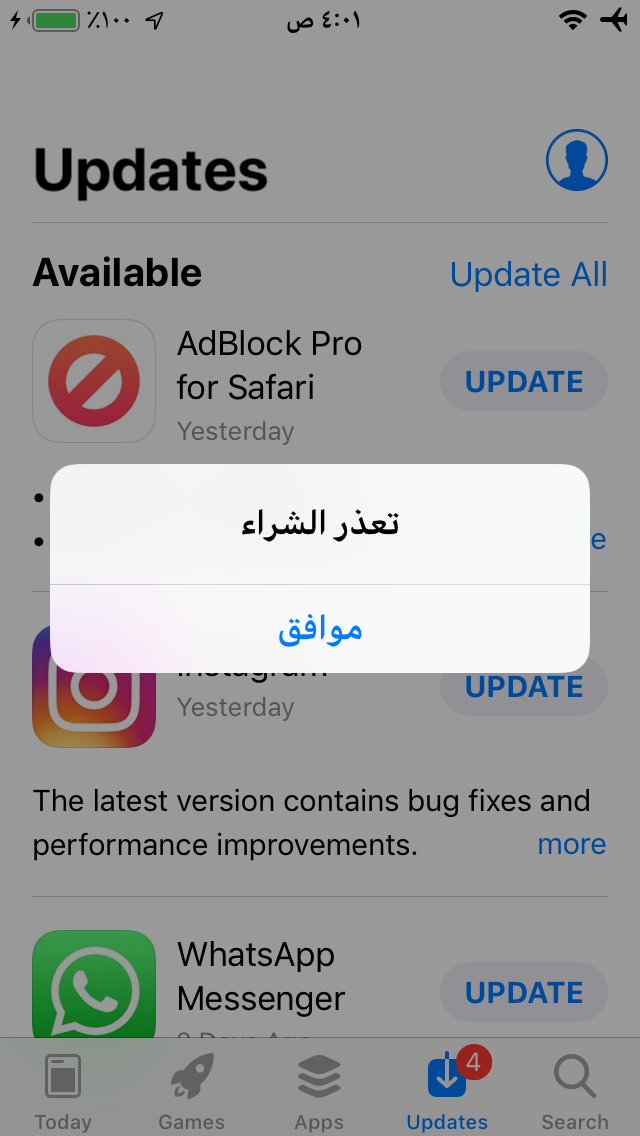Update AdBlock Pro for Safari
Screen dimensions: 640x1136
523,382
